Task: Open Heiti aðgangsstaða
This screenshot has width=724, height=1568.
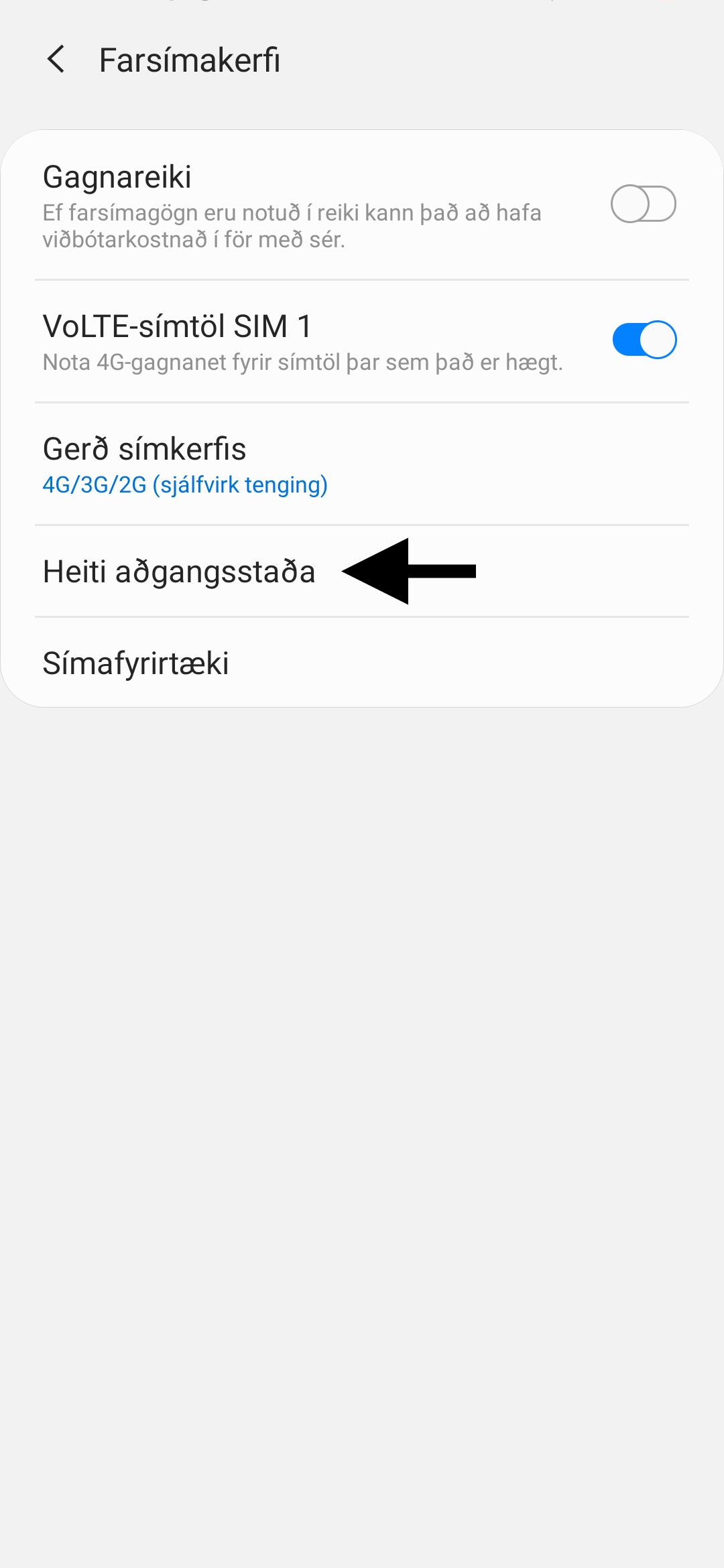Action: pyautogui.click(x=179, y=572)
